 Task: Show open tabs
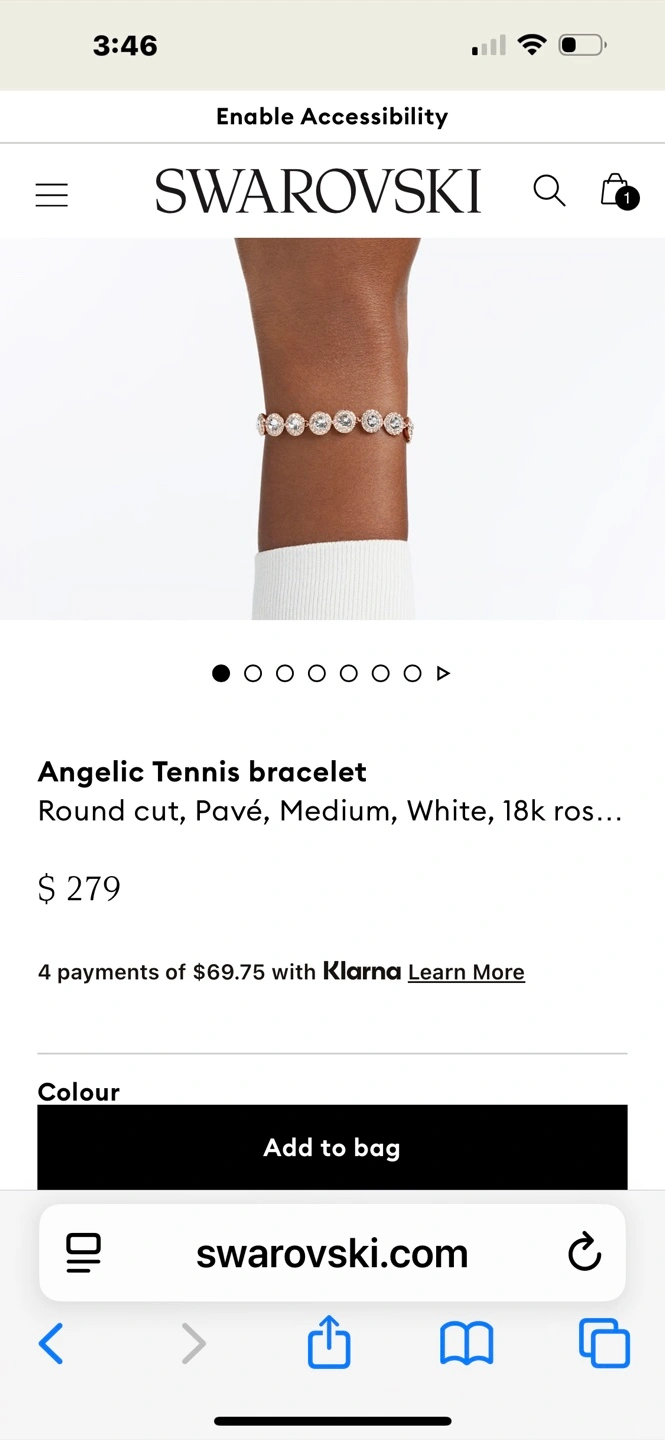(604, 1343)
